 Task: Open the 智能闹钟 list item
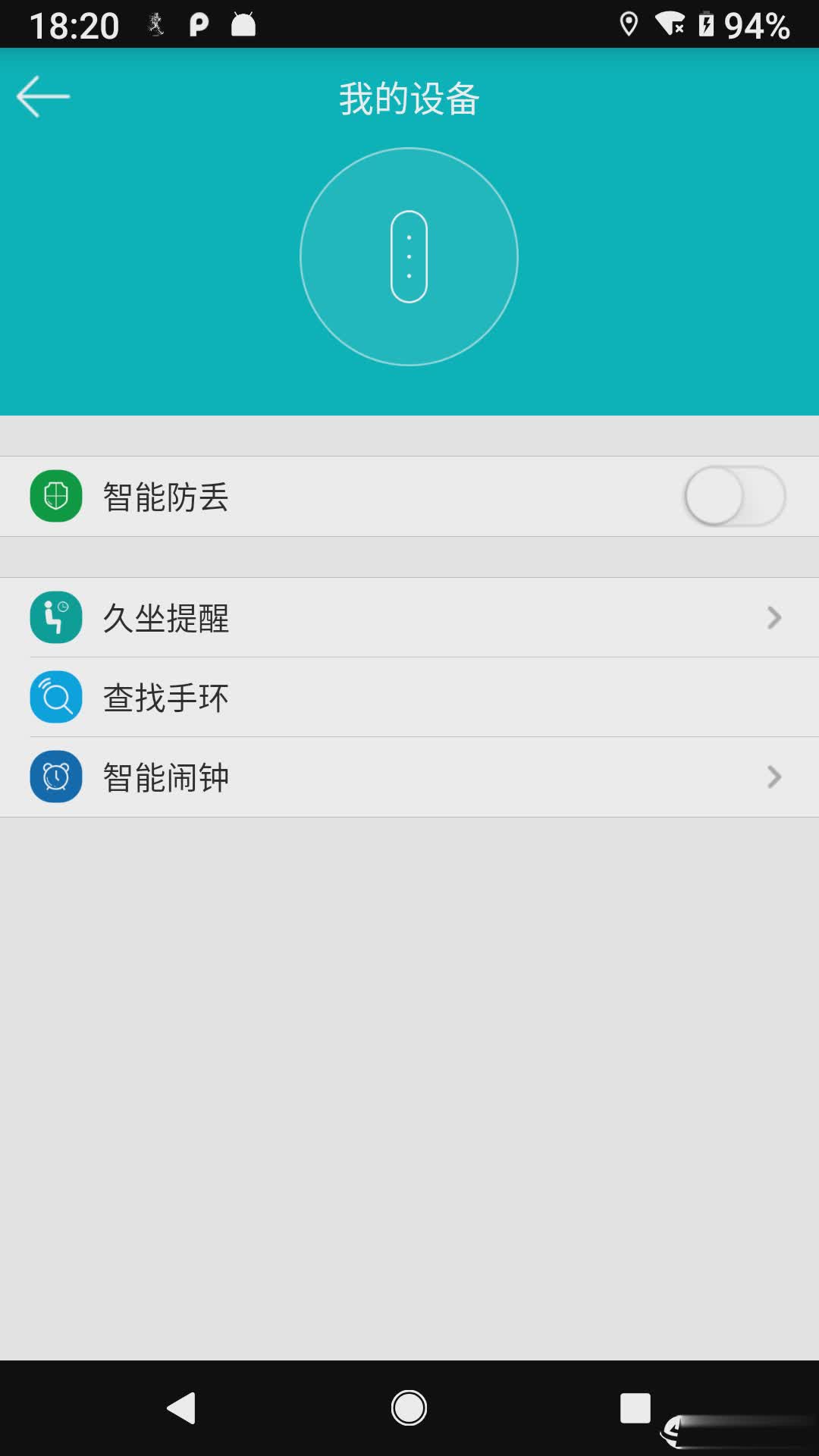pos(409,776)
